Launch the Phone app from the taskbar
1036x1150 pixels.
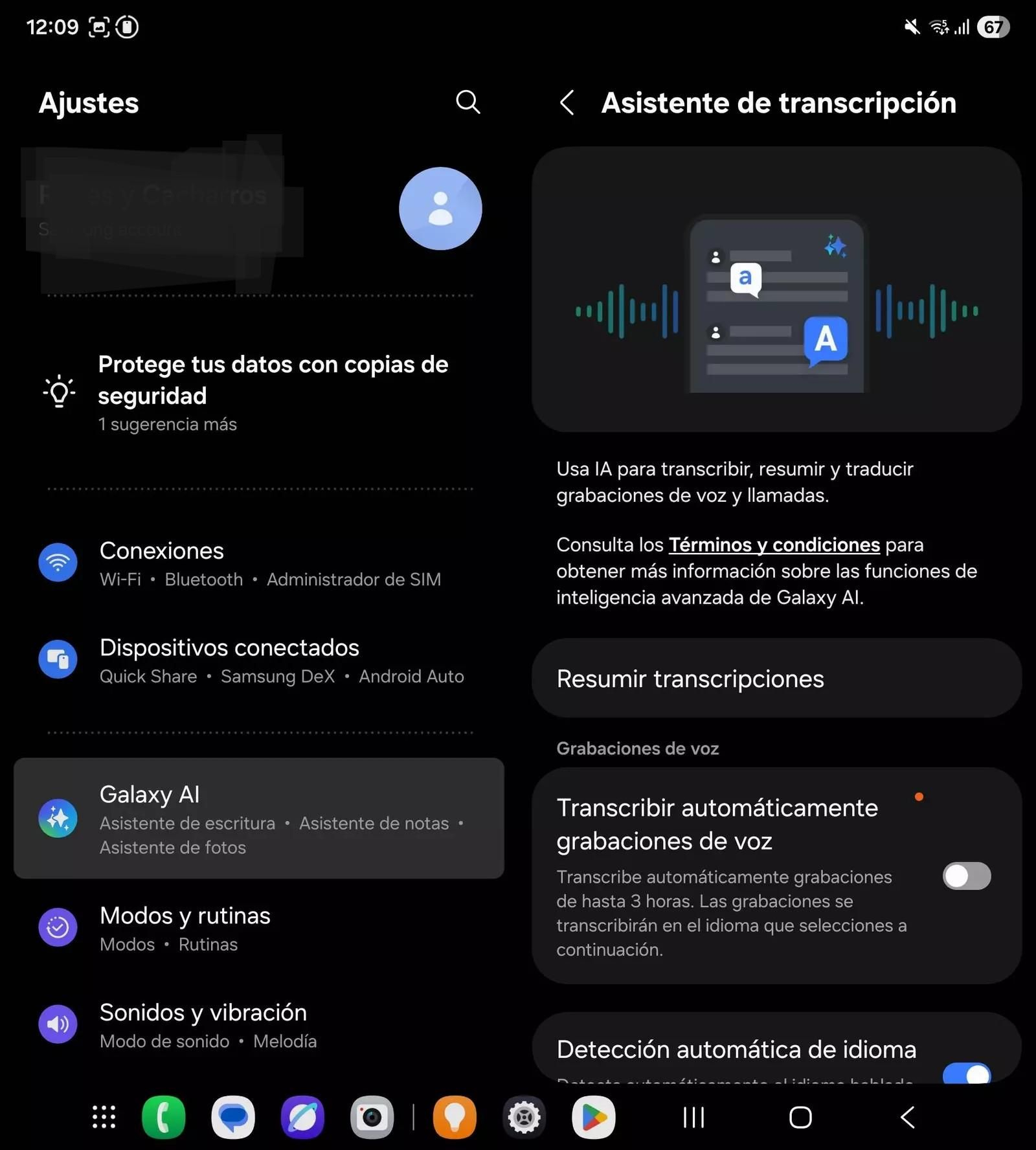[163, 1116]
